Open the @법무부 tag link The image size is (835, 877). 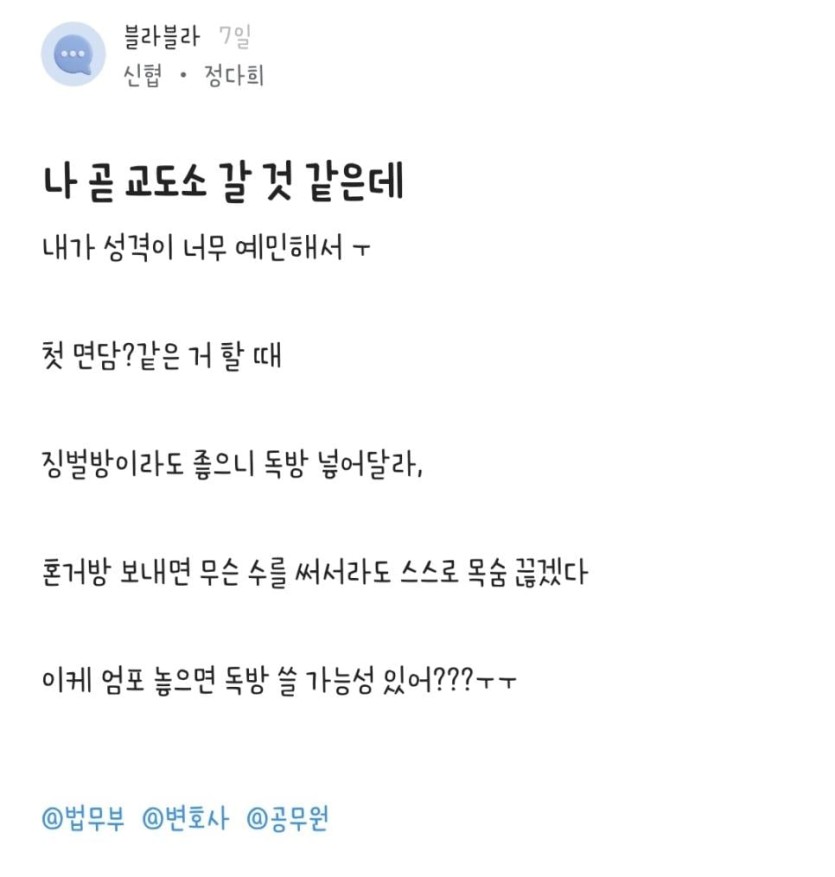[x=83, y=820]
